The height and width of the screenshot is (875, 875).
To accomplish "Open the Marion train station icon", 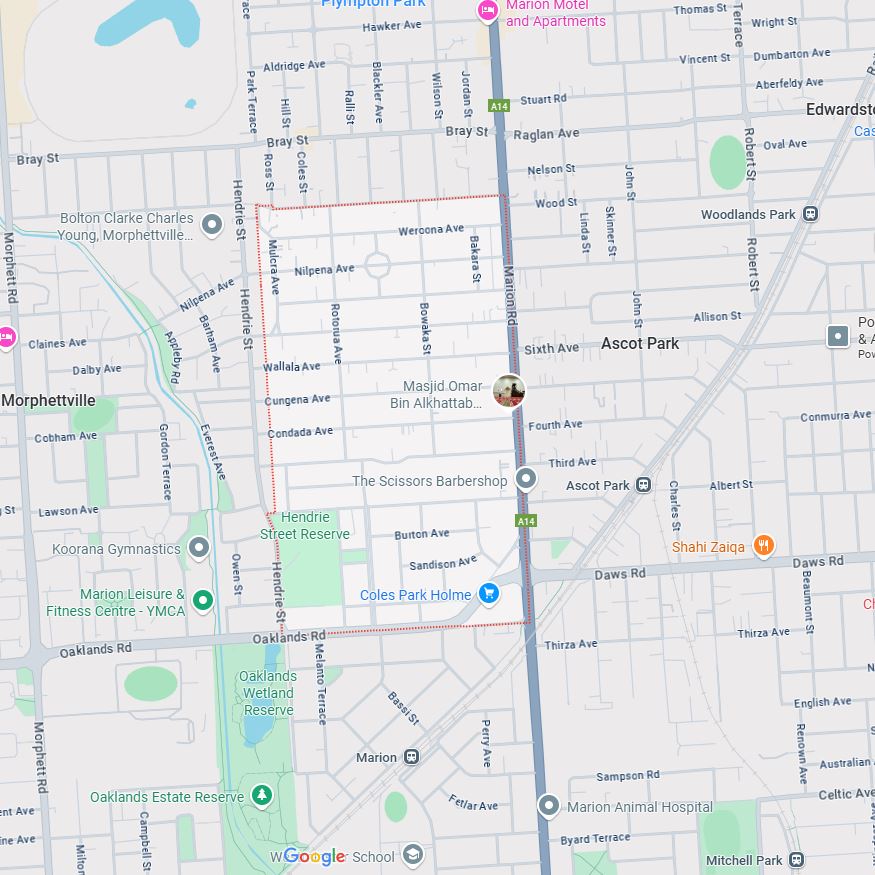I will (x=412, y=757).
